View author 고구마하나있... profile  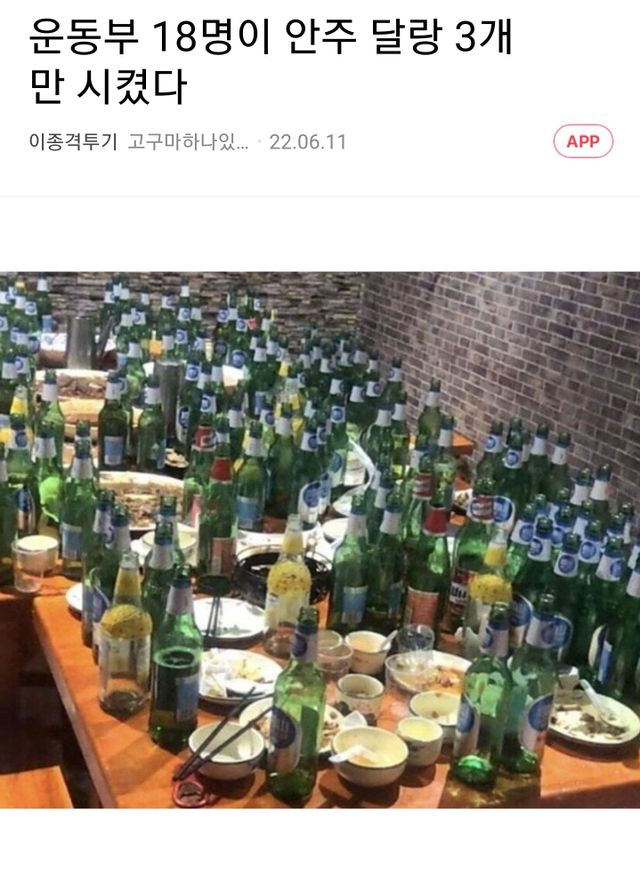[x=188, y=142]
